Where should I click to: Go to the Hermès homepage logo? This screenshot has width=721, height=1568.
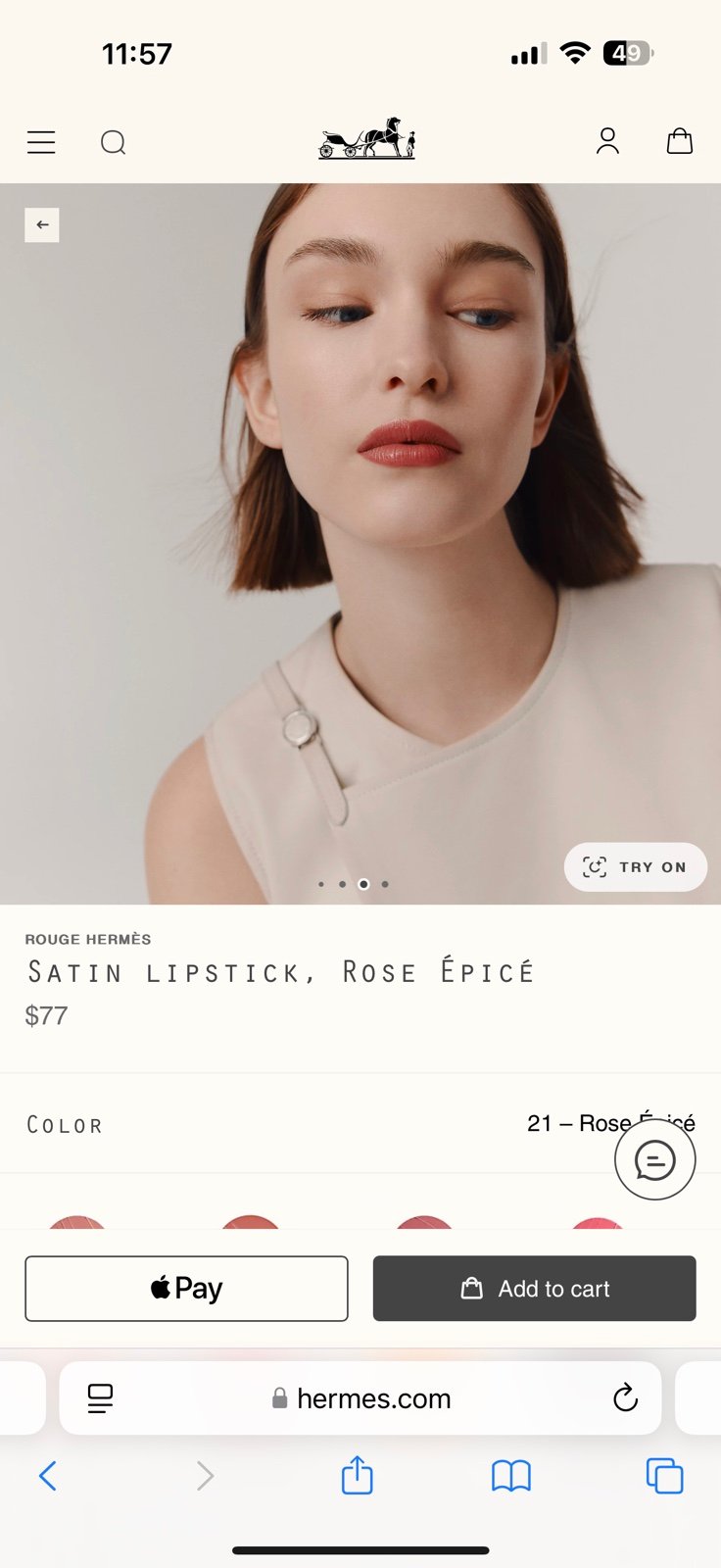pyautogui.click(x=366, y=138)
